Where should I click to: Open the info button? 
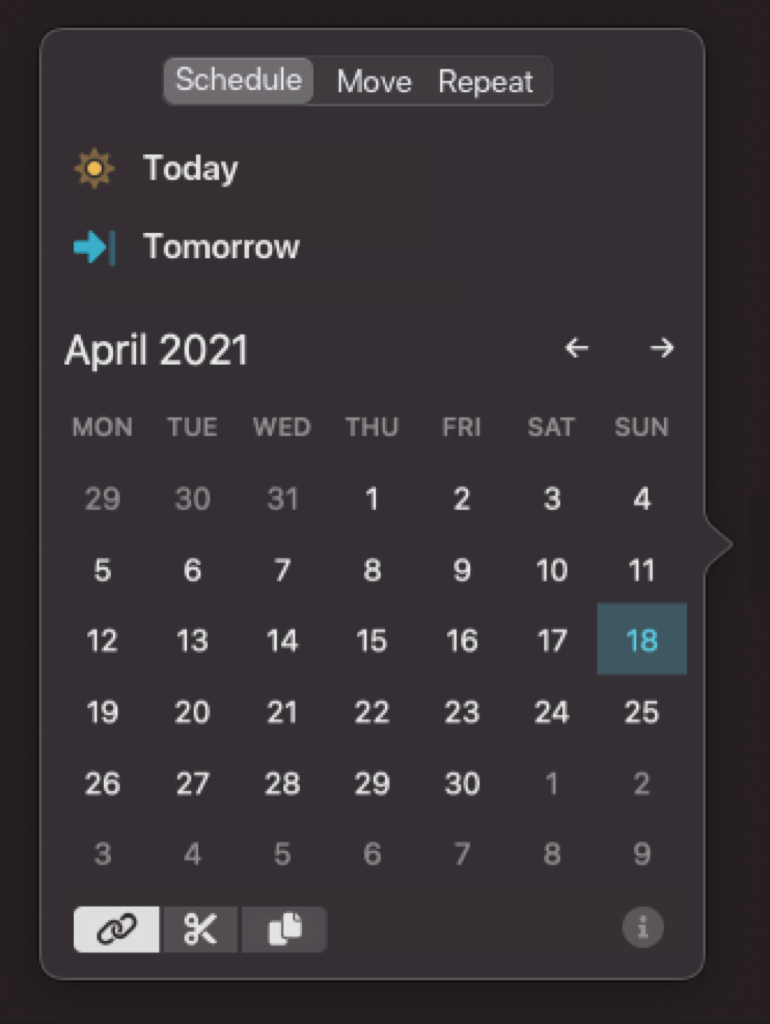(x=643, y=927)
